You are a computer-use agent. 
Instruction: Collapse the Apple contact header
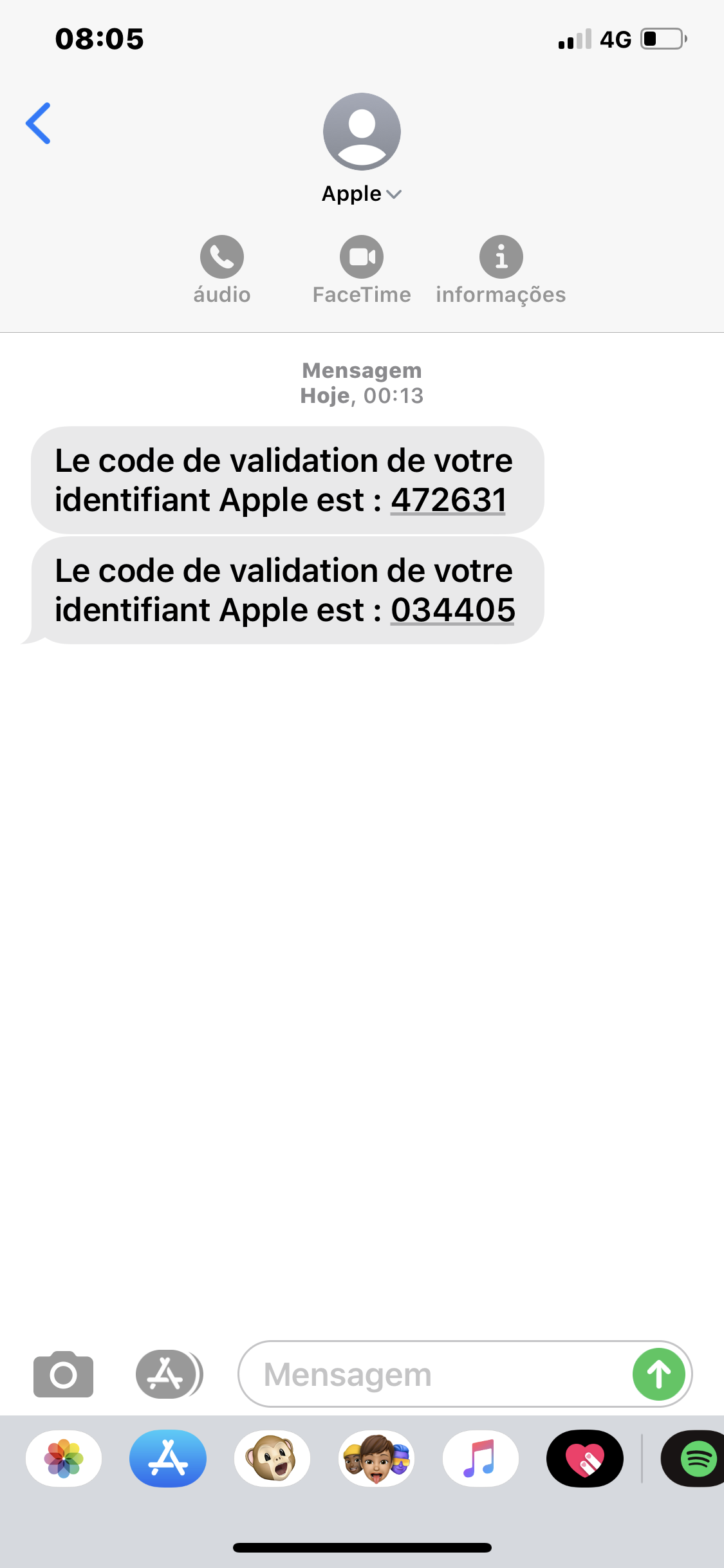point(362,194)
